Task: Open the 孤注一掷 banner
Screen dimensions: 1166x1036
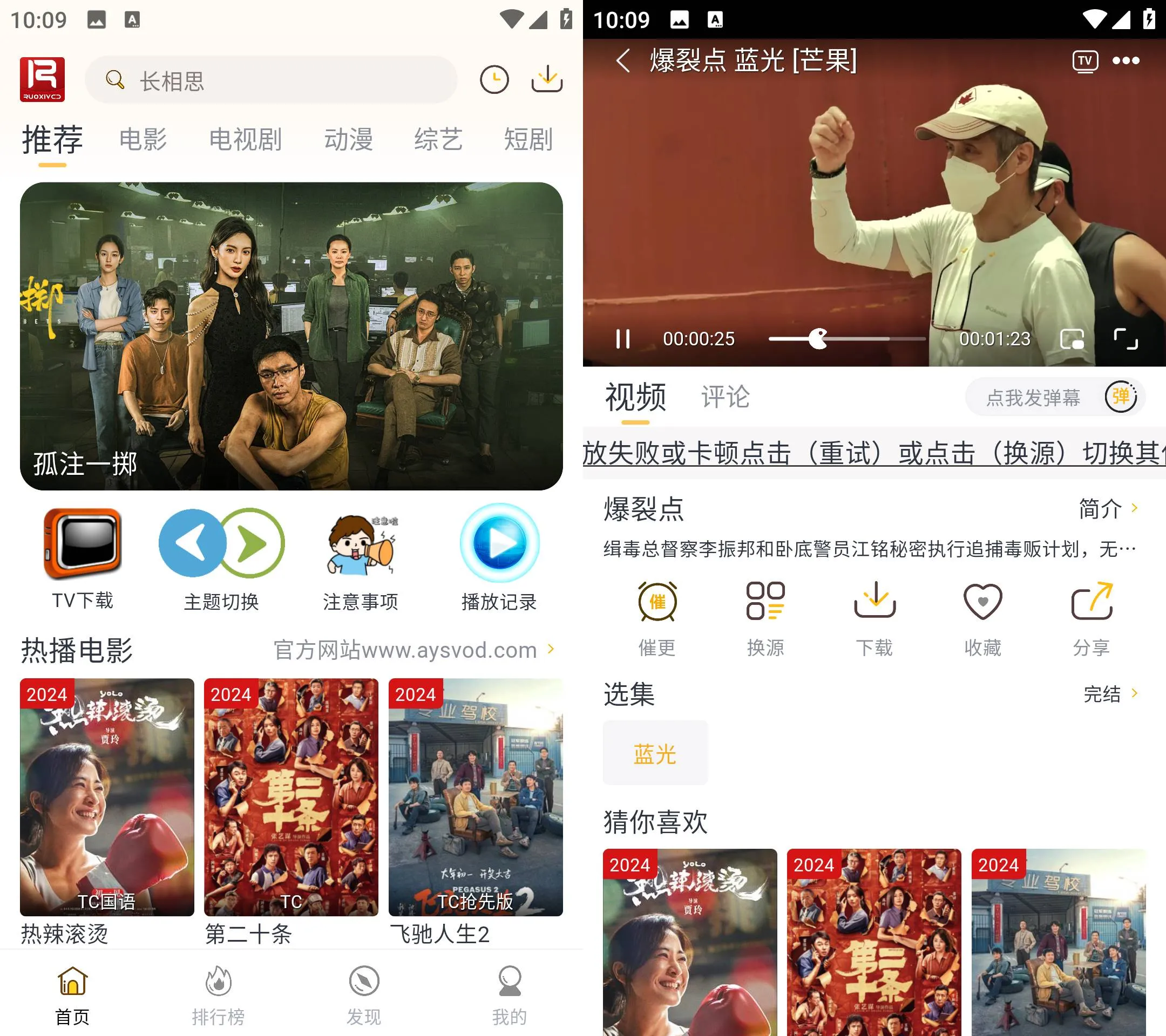Action: [291, 336]
